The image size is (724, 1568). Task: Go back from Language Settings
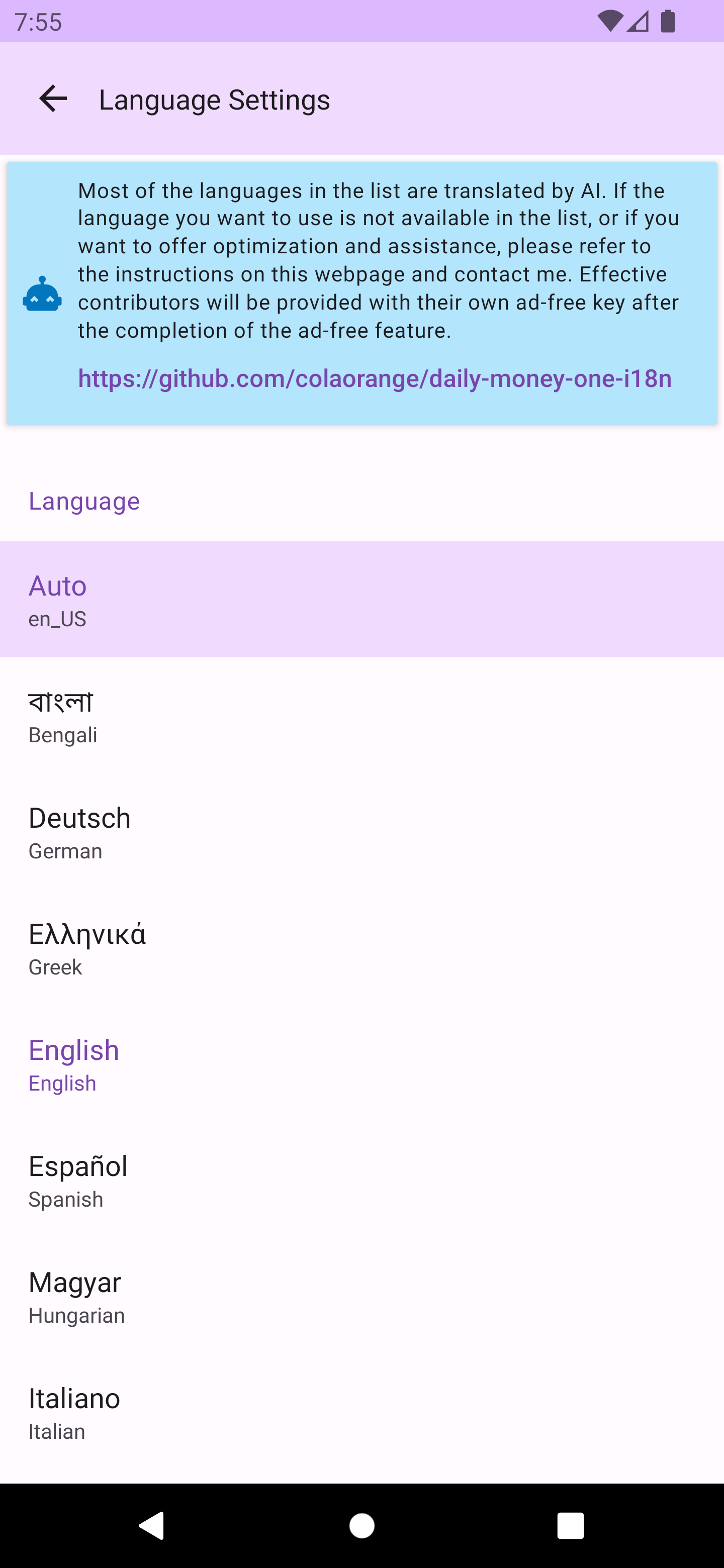53,99
